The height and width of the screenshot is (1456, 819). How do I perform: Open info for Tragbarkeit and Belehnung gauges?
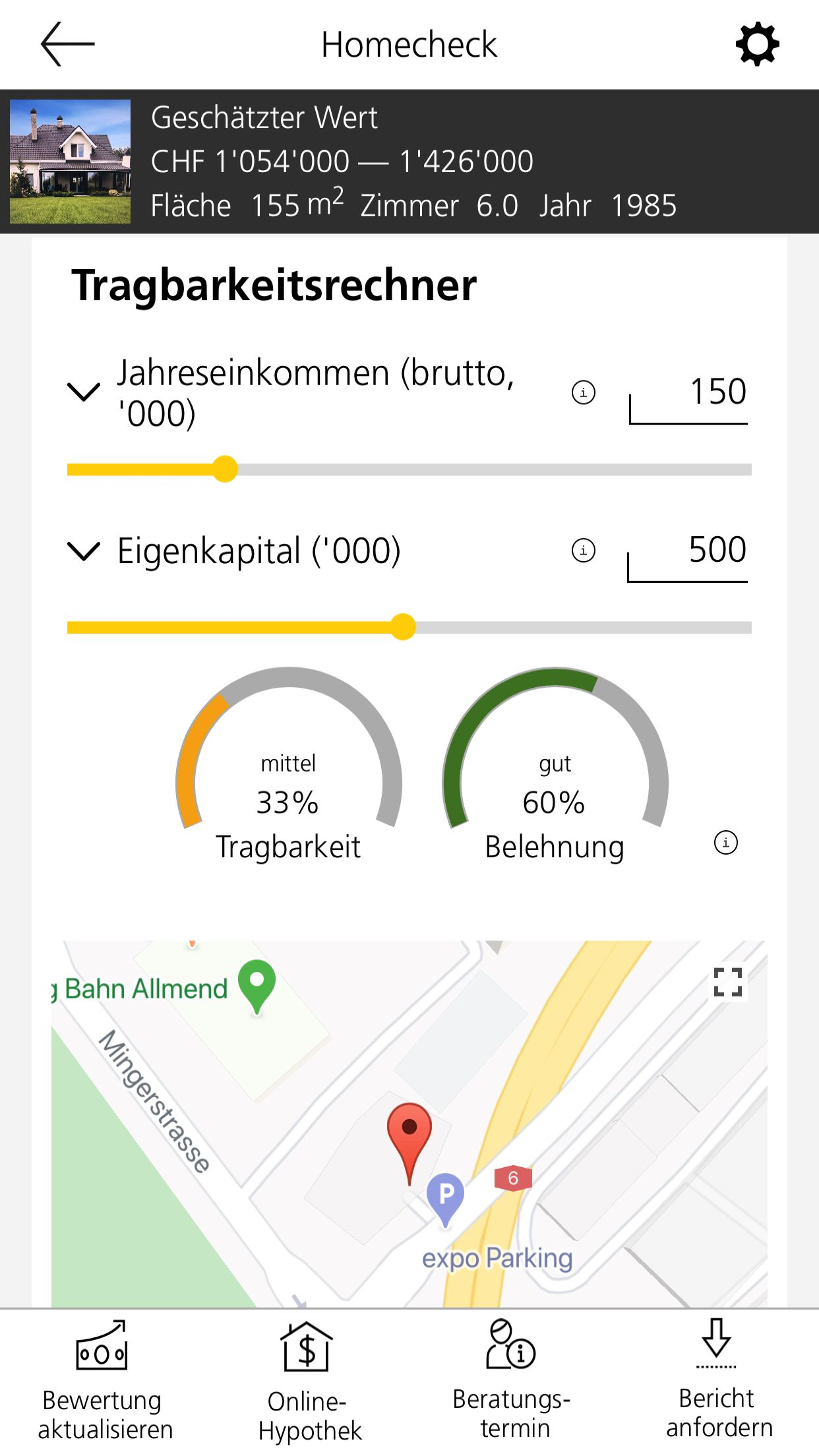click(725, 842)
